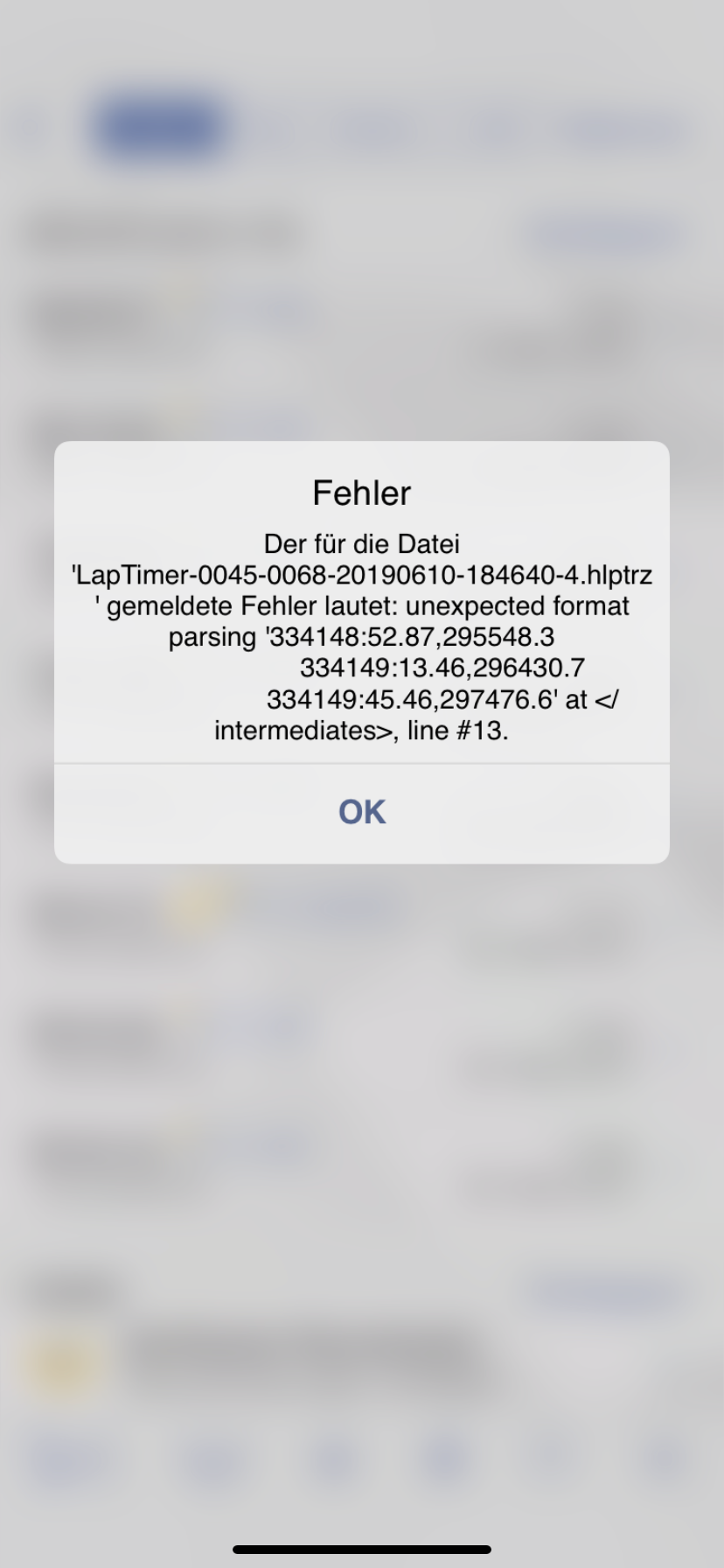Tap the LapTimer filename in the error message
724x1568 pixels.
[361, 575]
